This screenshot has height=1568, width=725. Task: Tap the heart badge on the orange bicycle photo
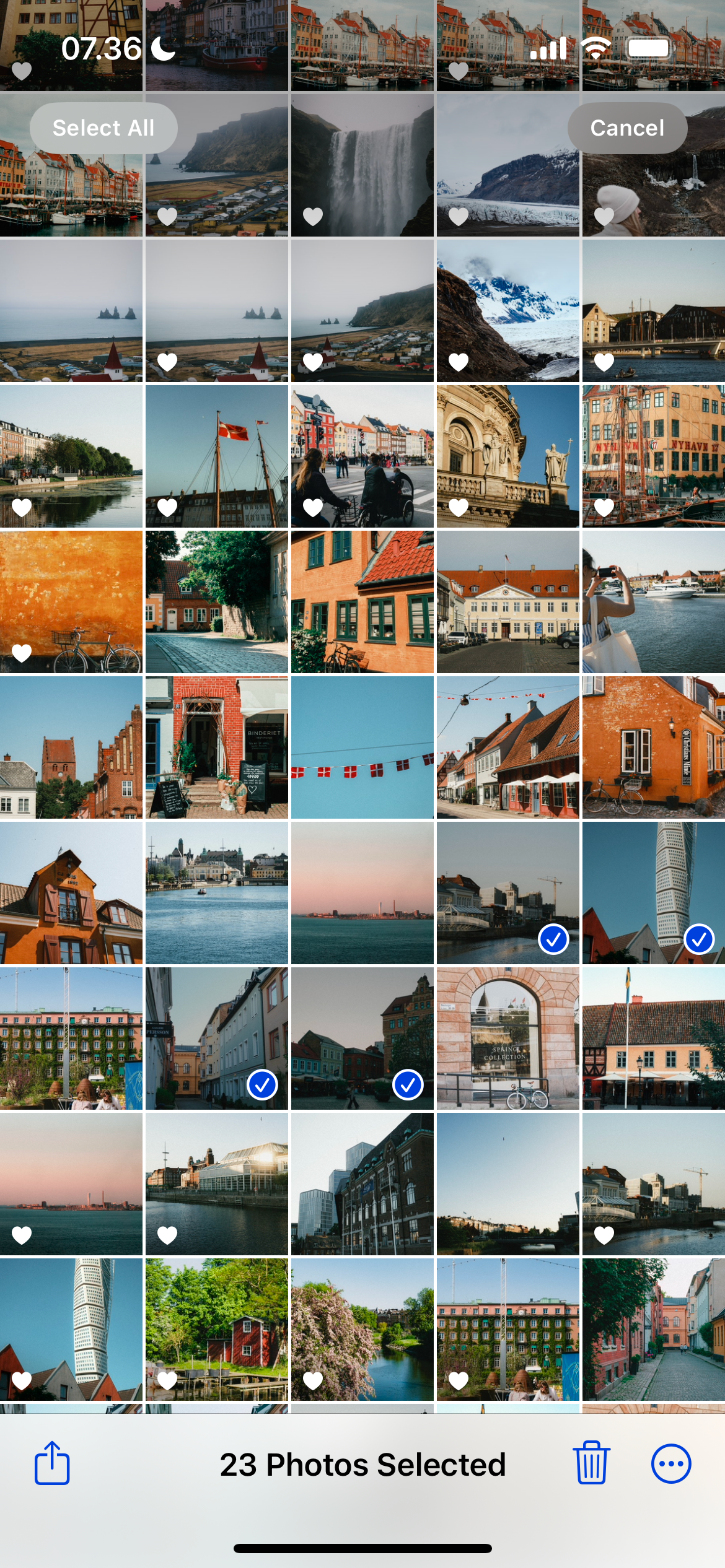coord(22,651)
